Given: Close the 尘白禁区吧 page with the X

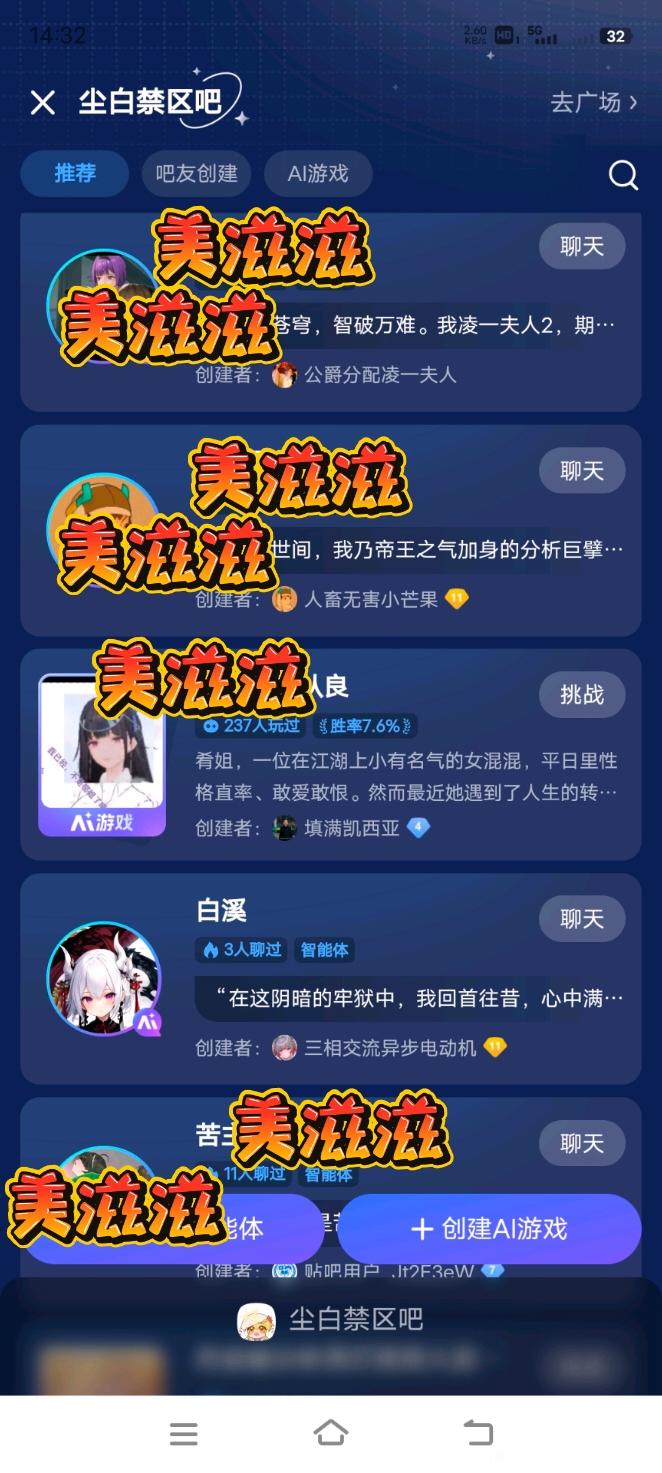Looking at the screenshot, I should (x=42, y=102).
